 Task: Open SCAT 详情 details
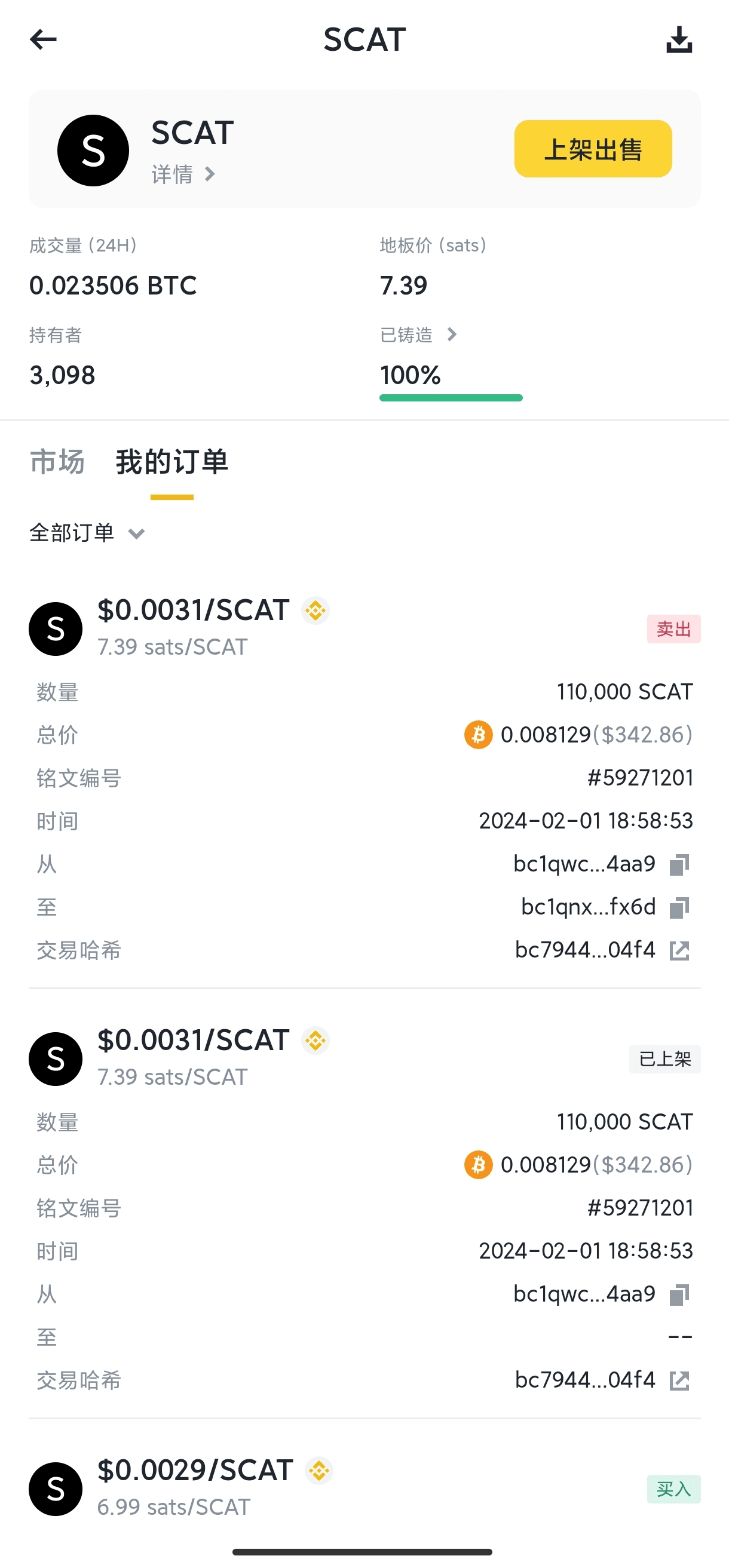pyautogui.click(x=183, y=174)
